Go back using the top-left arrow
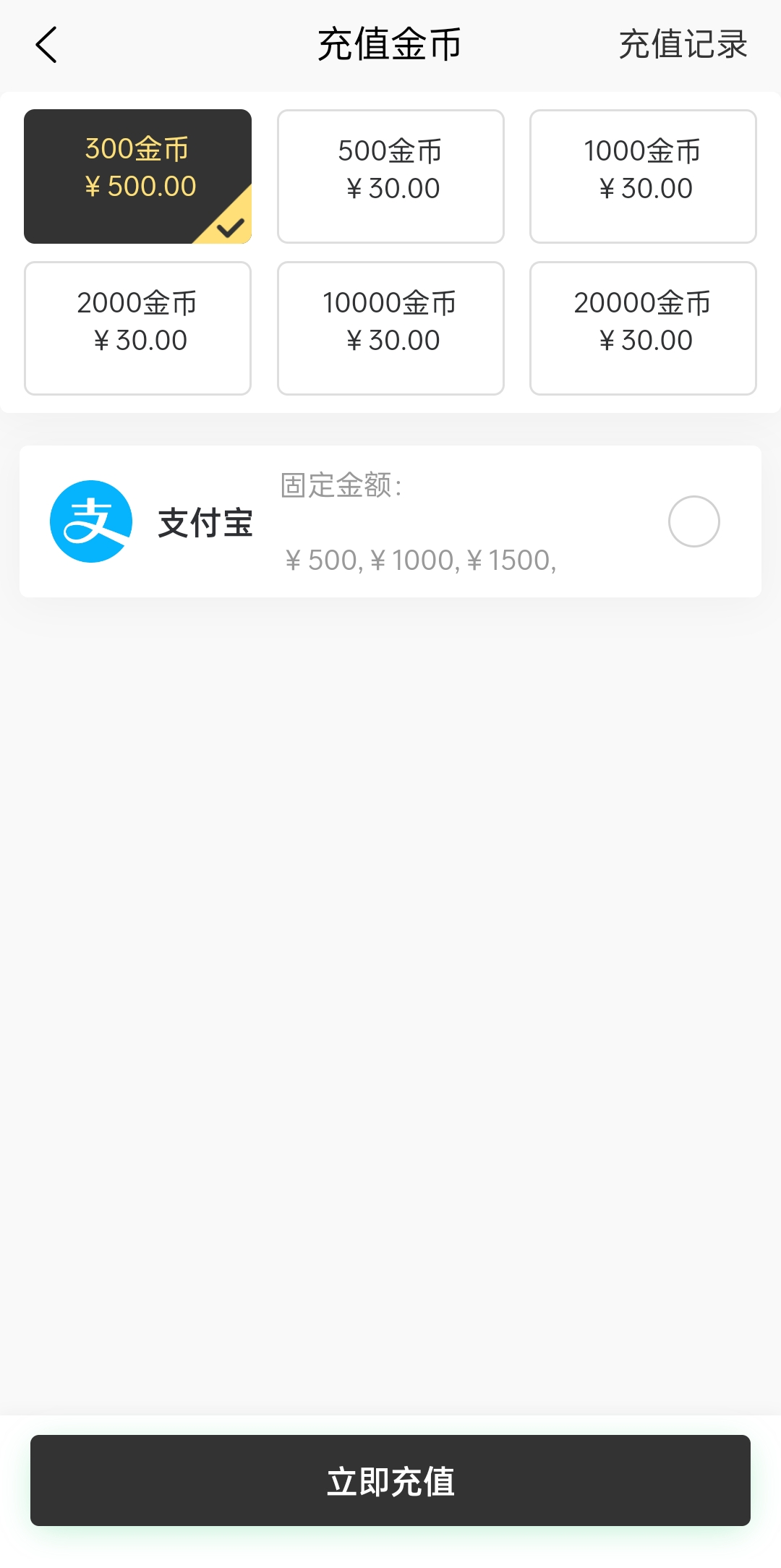Image resolution: width=781 pixels, height=1568 pixels. 46,45
